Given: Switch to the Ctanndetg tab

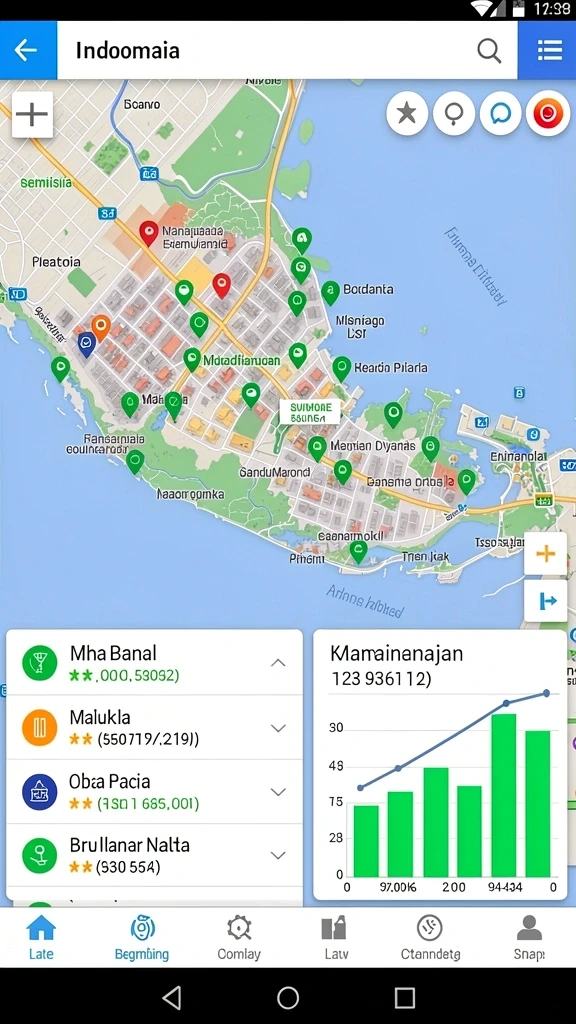Looking at the screenshot, I should [x=430, y=937].
